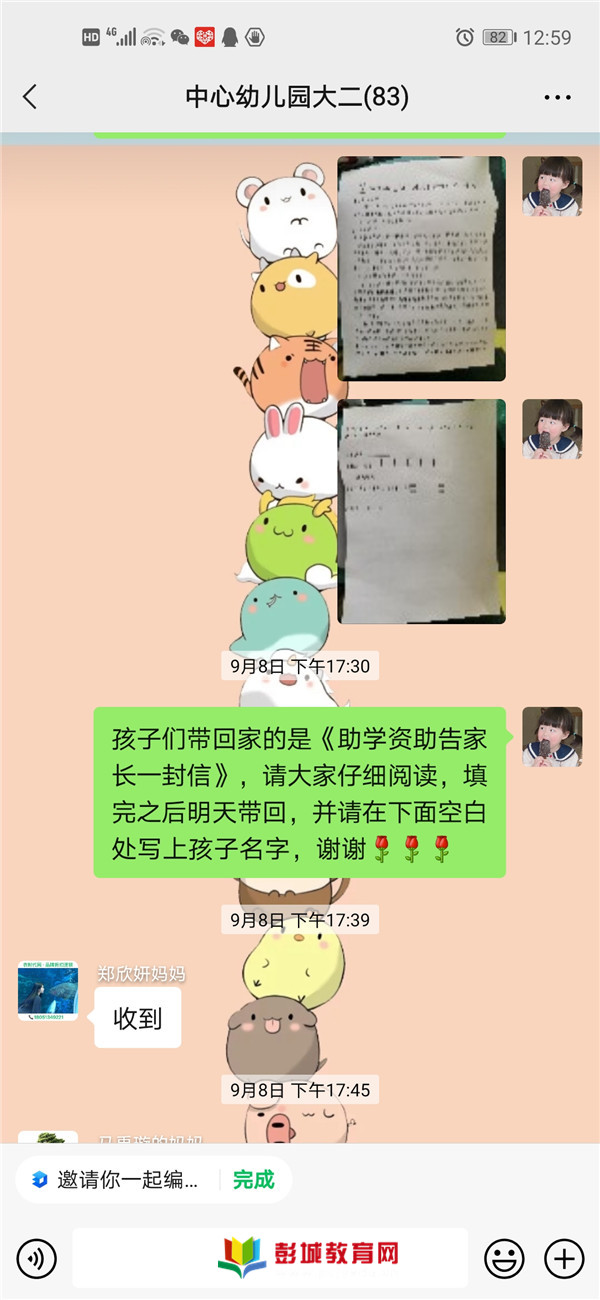
Task: Tap 完成 in the invitation bar
Action: click(x=253, y=1179)
